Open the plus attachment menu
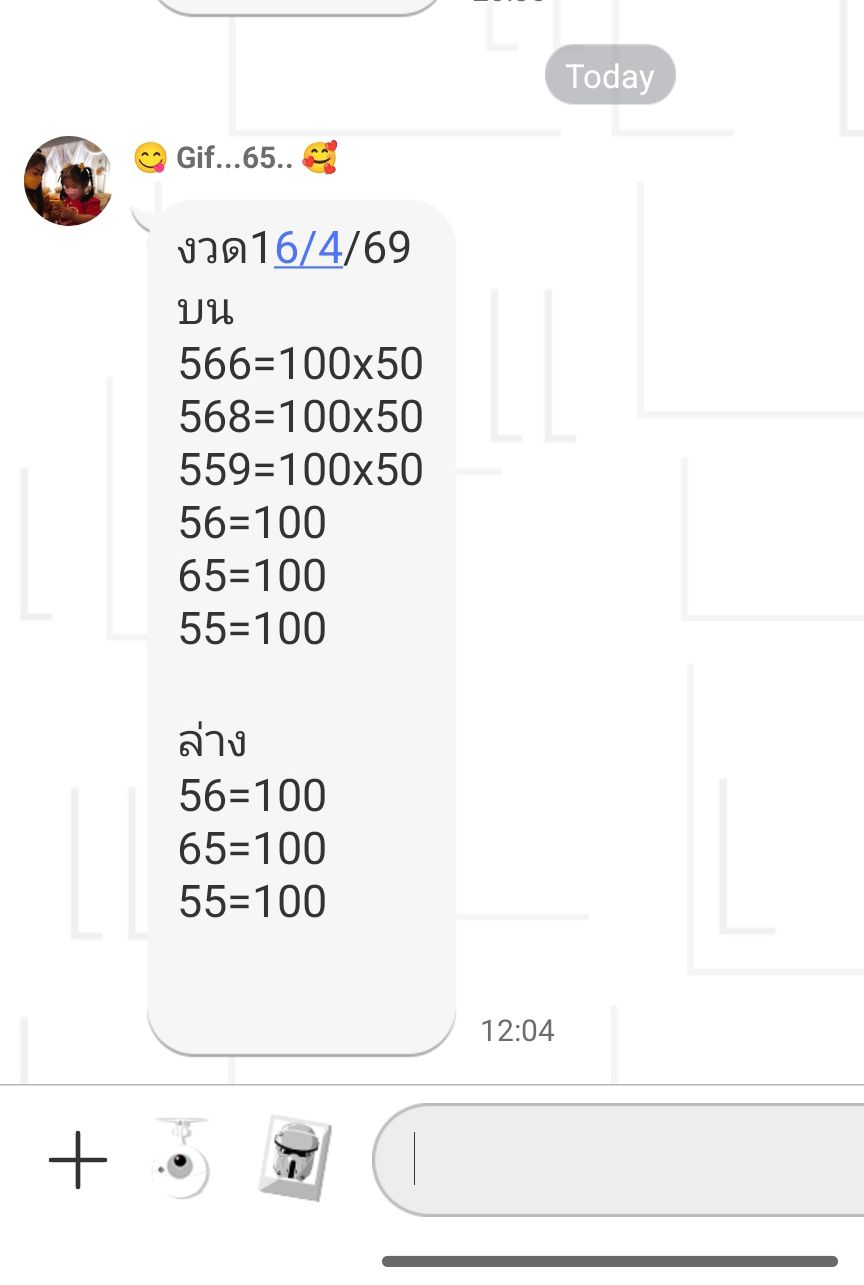The height and width of the screenshot is (1285, 864). [77, 1160]
